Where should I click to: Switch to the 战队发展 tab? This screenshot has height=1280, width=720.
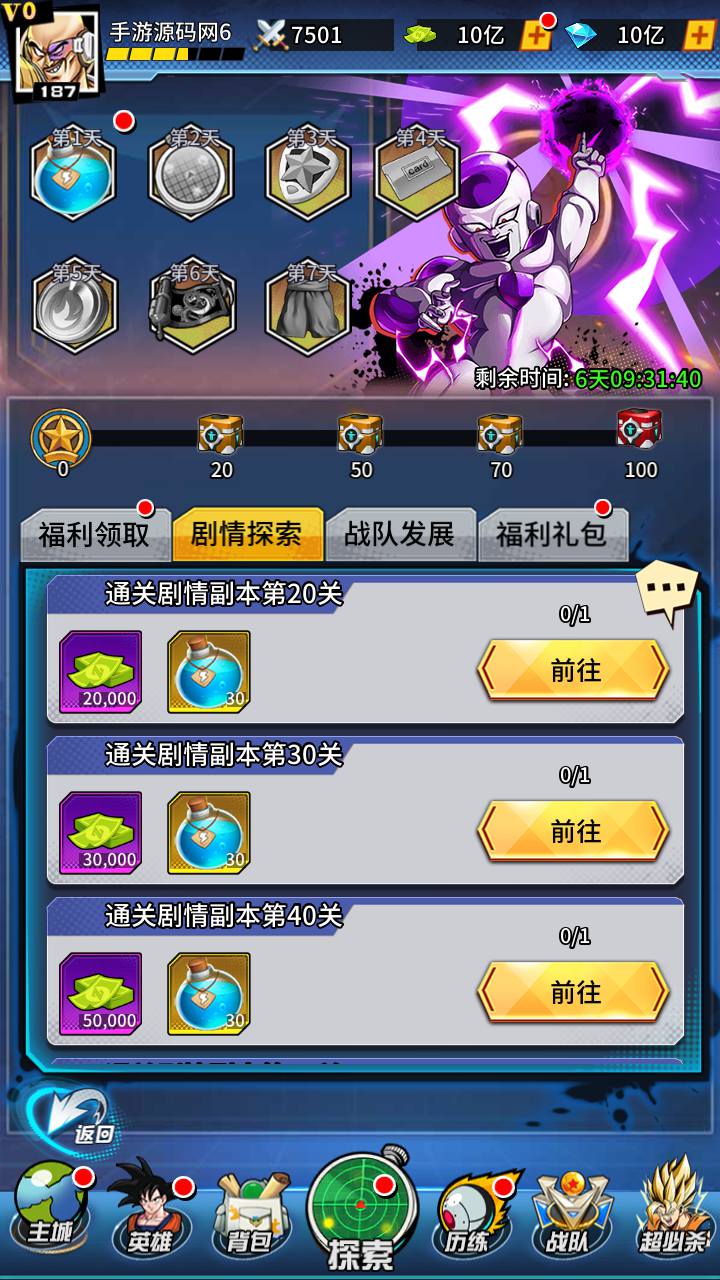tap(399, 534)
